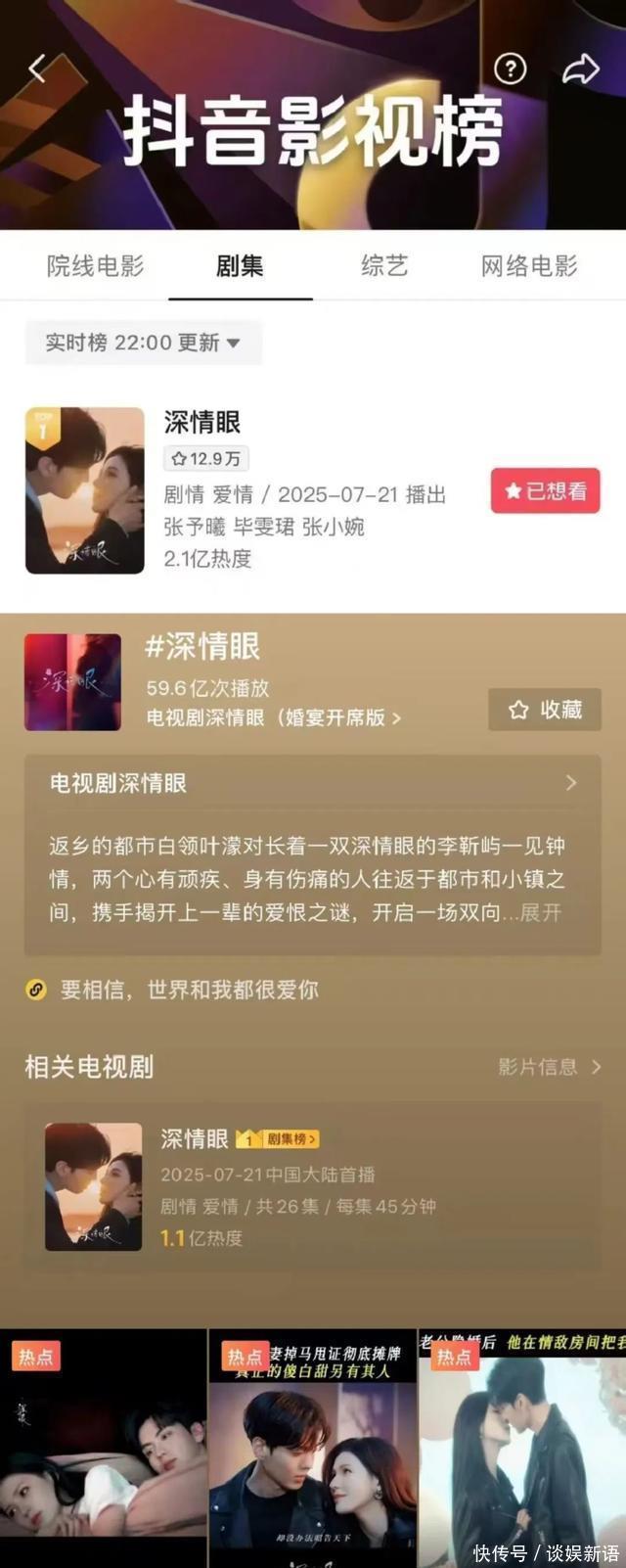Open the 电视剧深情眼（婚宴开席版 link

pyautogui.click(x=273, y=717)
